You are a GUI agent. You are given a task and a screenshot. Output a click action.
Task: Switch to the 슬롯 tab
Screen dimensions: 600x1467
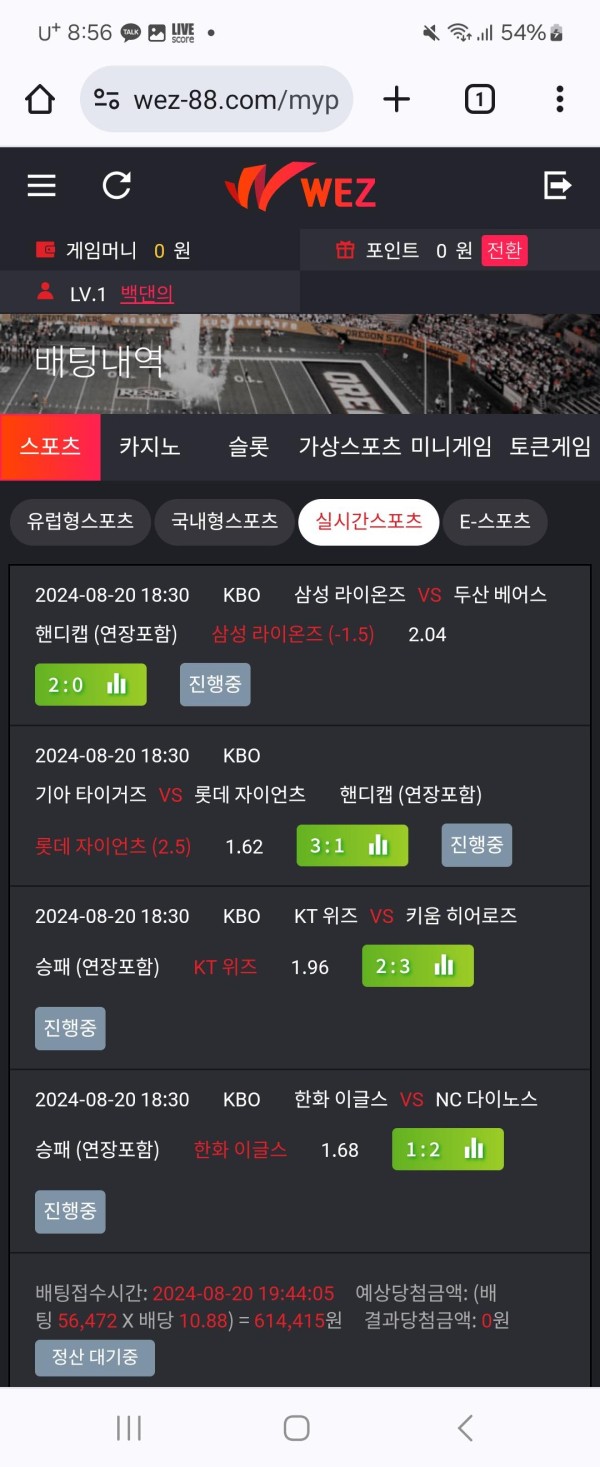248,447
